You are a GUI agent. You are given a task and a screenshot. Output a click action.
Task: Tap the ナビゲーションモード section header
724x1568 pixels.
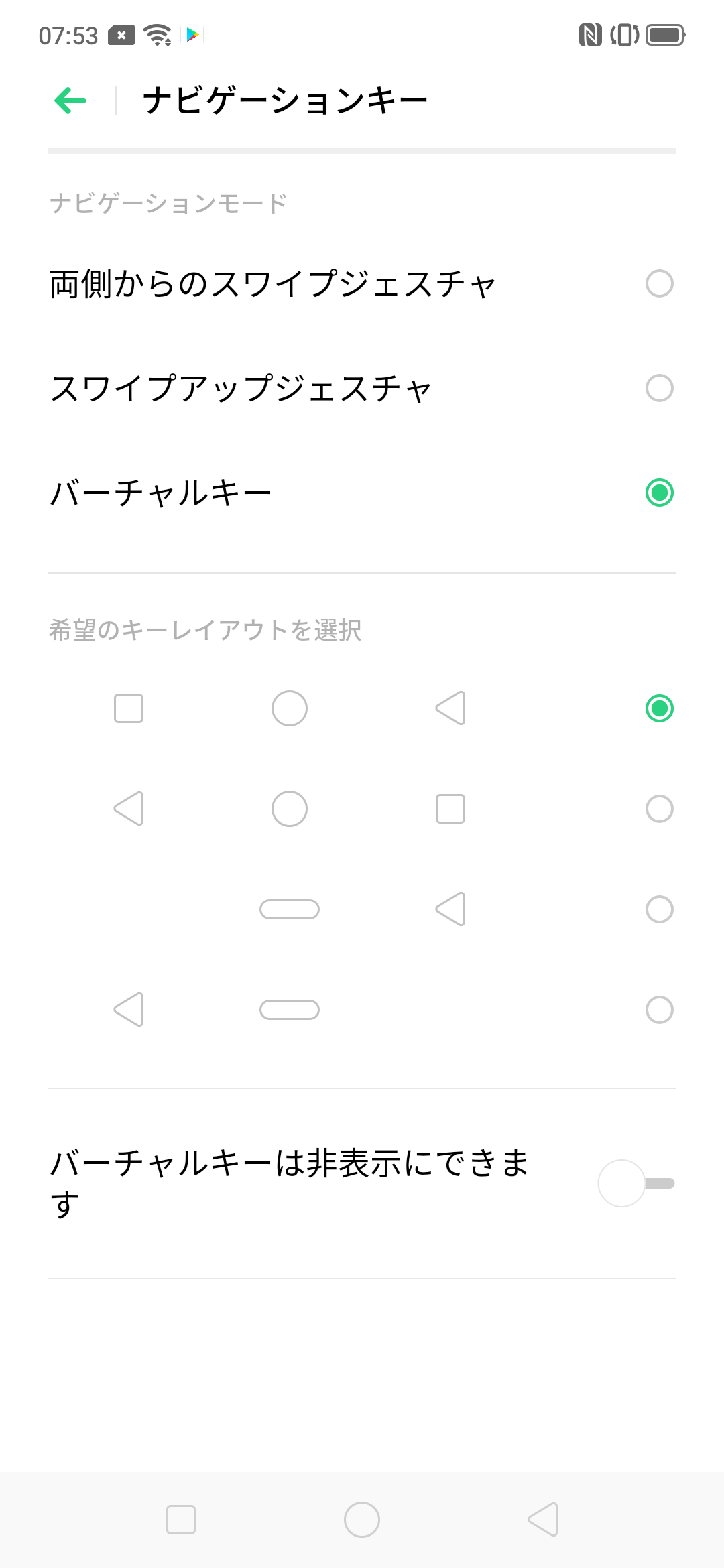point(167,203)
